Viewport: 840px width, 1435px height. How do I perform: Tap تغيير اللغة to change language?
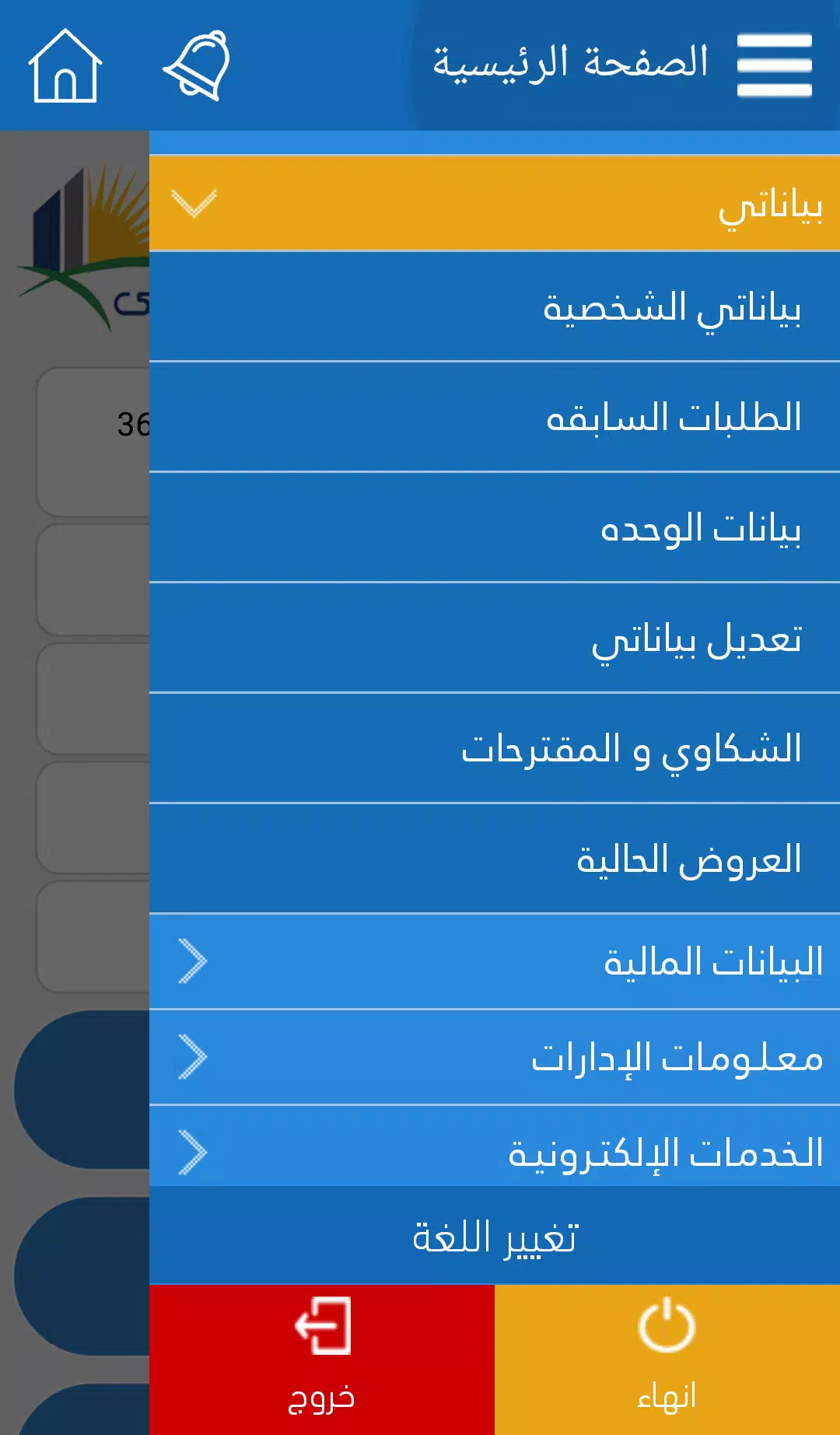pyautogui.click(x=494, y=1237)
